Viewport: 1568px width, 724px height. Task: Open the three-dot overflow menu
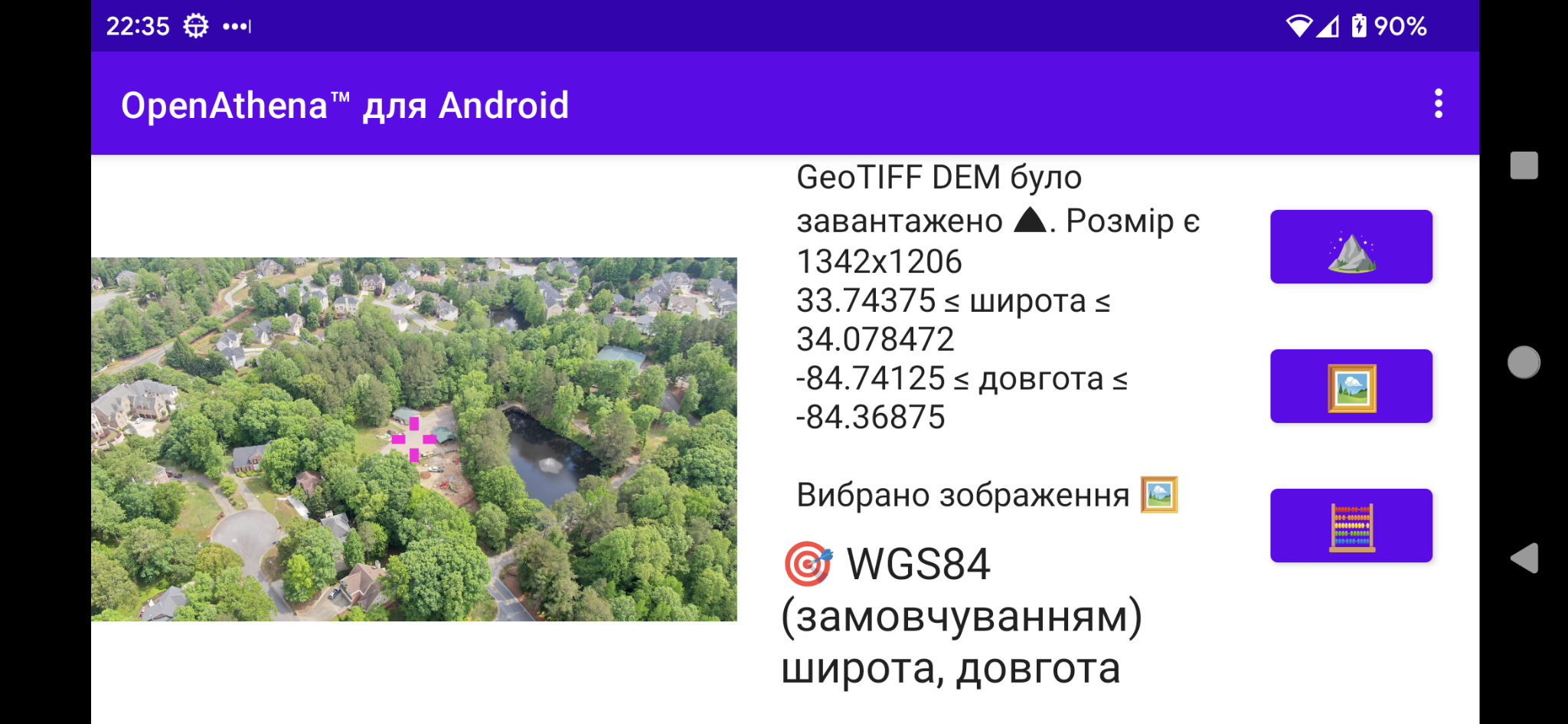point(1438,103)
